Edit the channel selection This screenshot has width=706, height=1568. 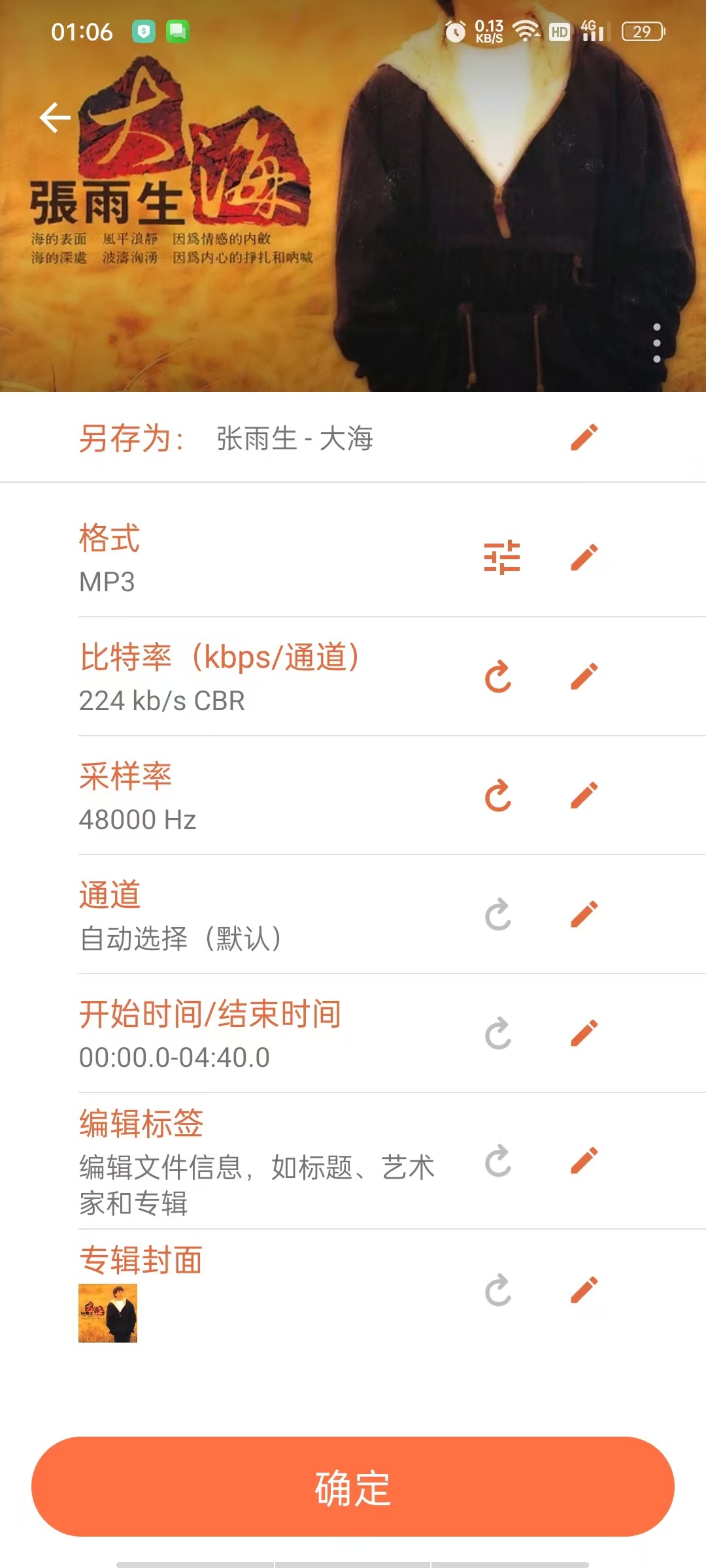click(584, 914)
